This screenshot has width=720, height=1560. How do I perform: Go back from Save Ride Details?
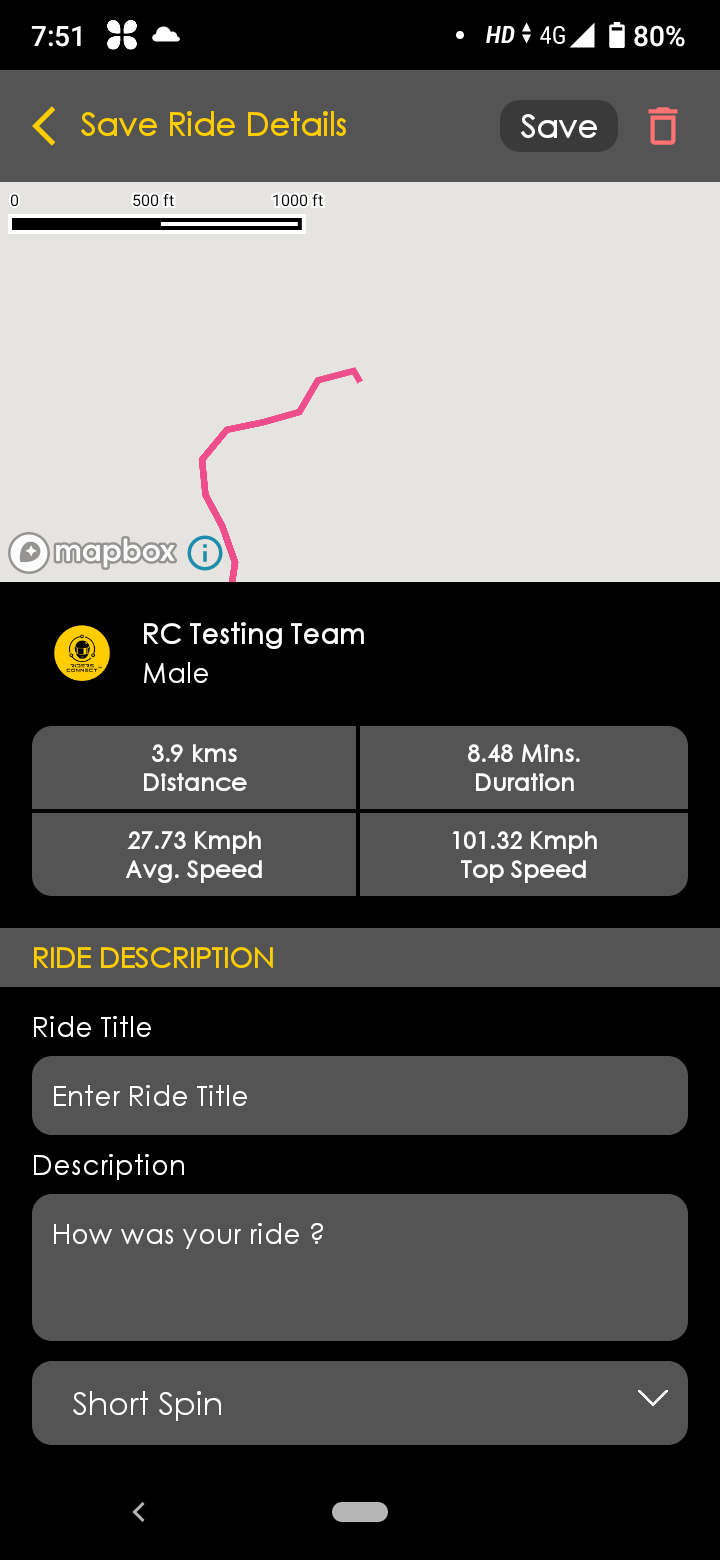tap(44, 126)
